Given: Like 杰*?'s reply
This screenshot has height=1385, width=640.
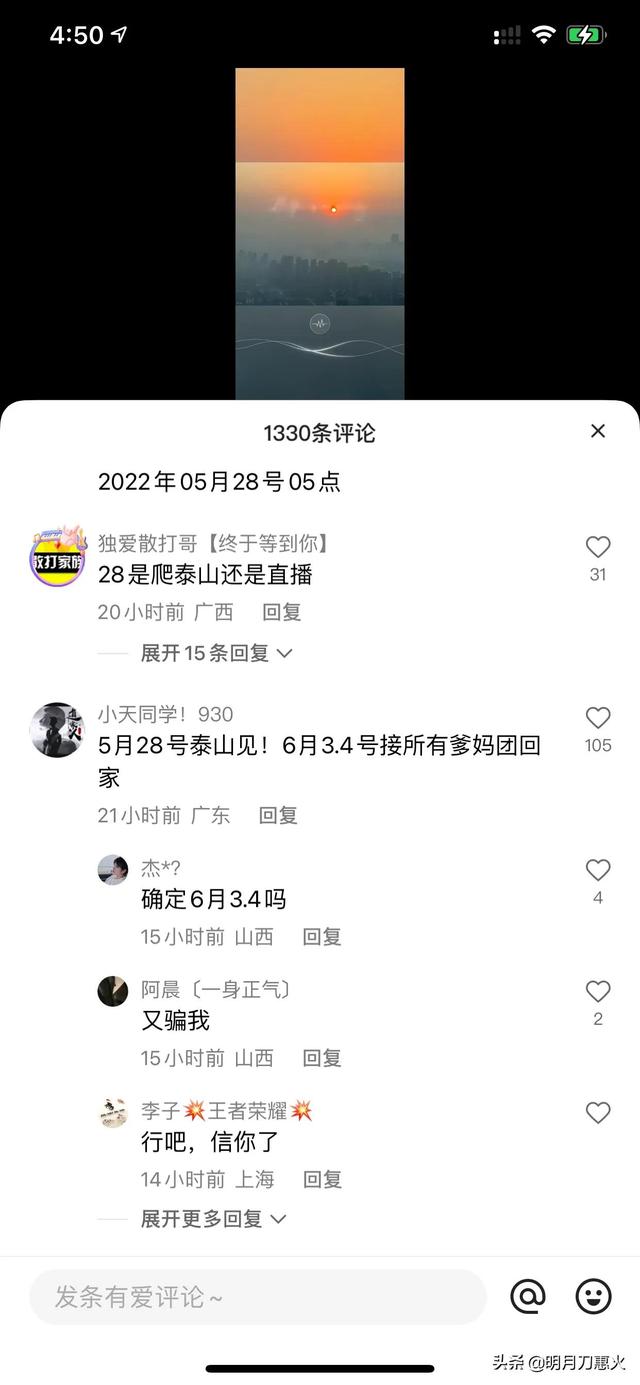Looking at the screenshot, I should click(598, 870).
